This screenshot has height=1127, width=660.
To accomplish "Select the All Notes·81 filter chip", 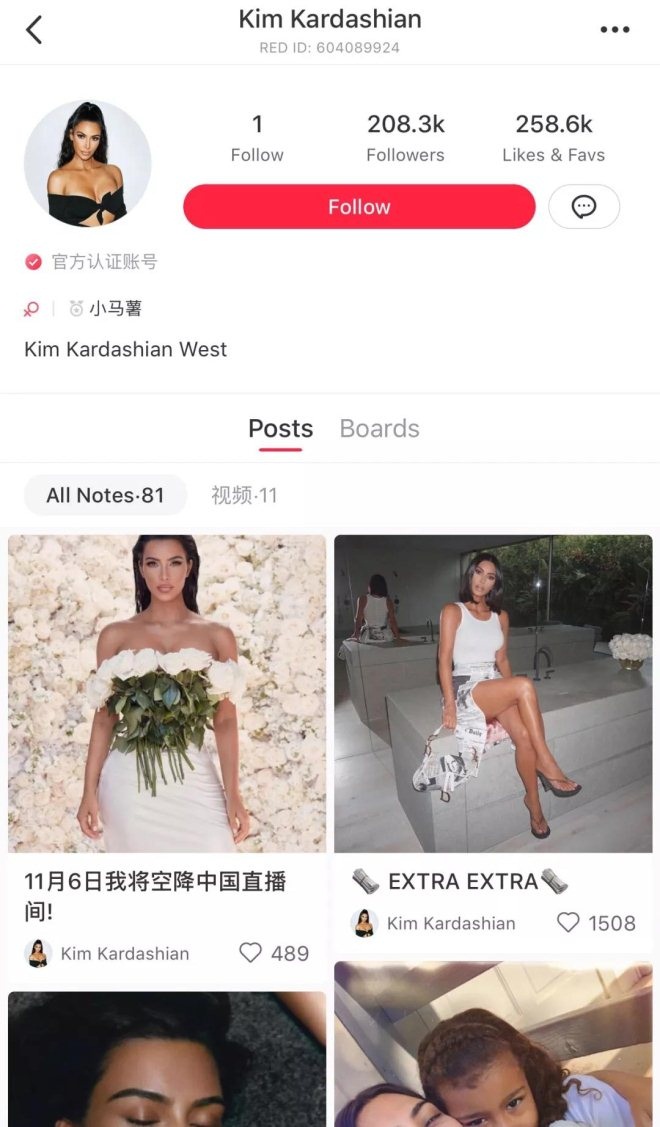I will 105,495.
